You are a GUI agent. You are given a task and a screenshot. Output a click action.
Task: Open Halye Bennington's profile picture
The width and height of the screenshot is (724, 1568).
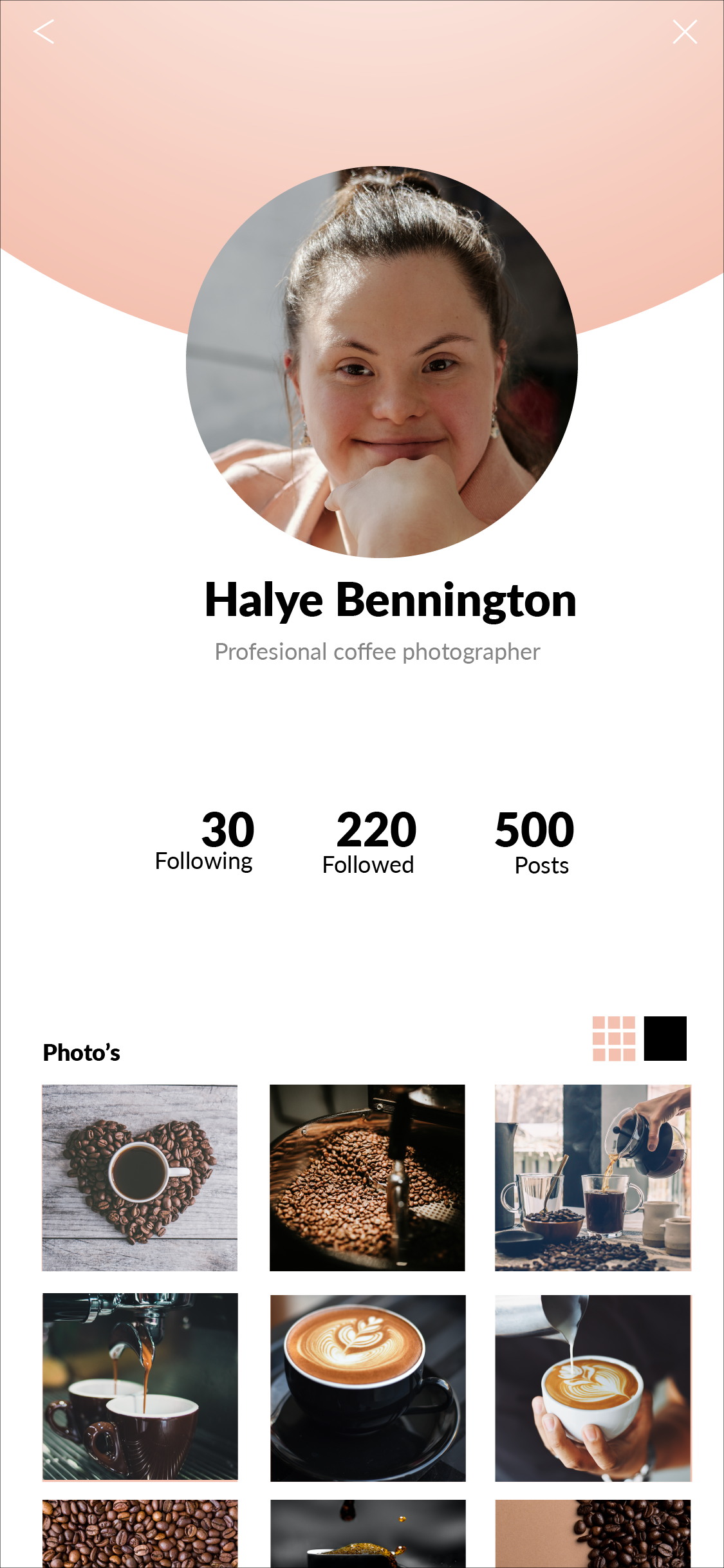tap(382, 362)
